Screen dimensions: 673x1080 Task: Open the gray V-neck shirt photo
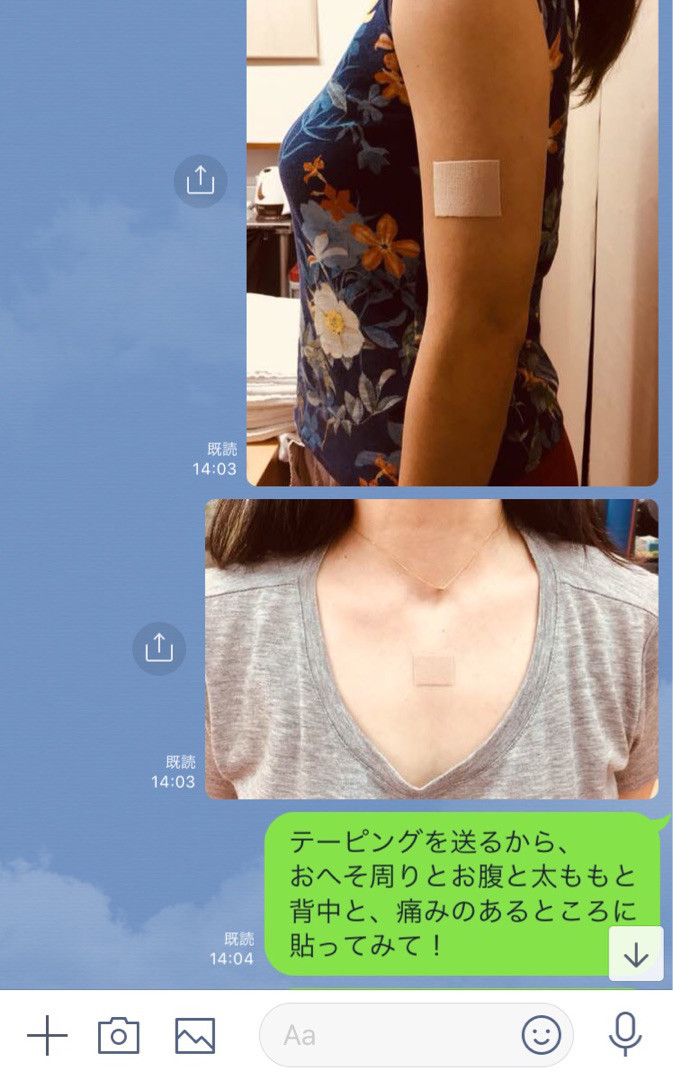[x=432, y=649]
